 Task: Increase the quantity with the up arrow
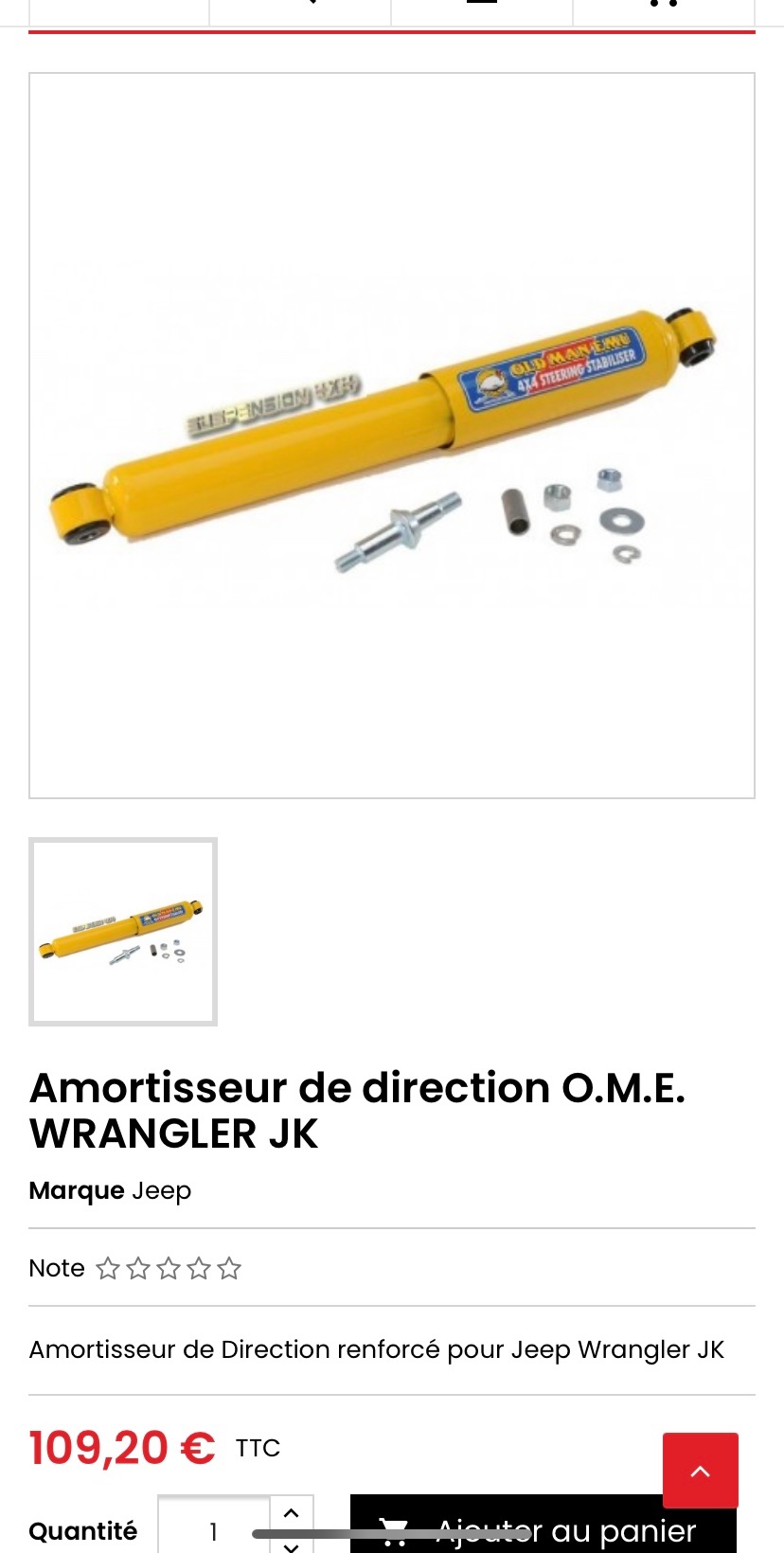pos(292,1513)
